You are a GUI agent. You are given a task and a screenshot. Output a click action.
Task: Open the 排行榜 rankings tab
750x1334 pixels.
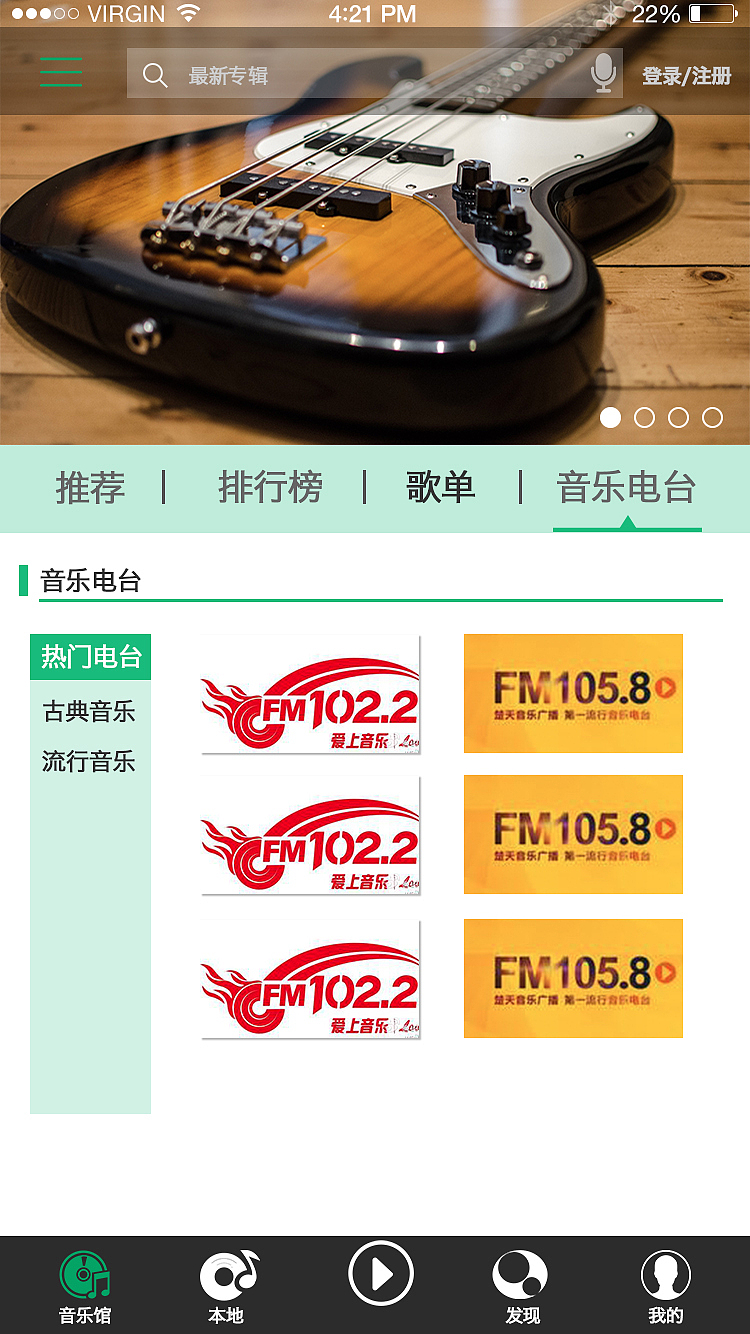point(270,489)
